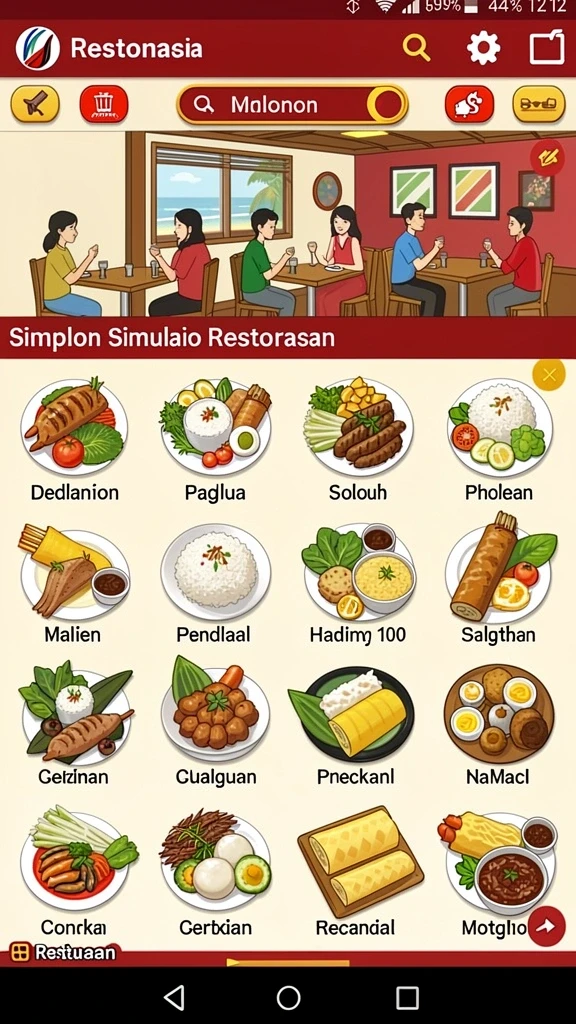
Task: Tap the edit pencil on the restaurant banner
Action: tap(547, 157)
